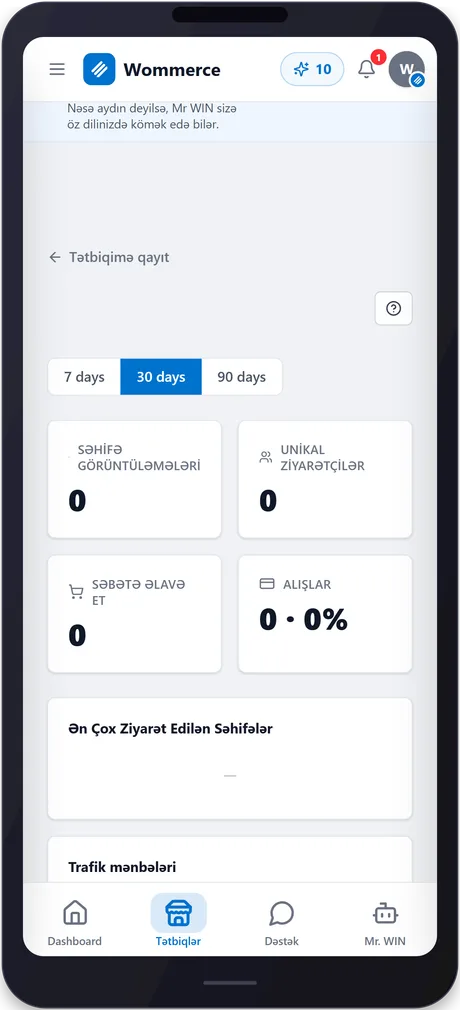460x1010 pixels.
Task: Open the Mr. WIN assistant tab
Action: pyautogui.click(x=385, y=922)
